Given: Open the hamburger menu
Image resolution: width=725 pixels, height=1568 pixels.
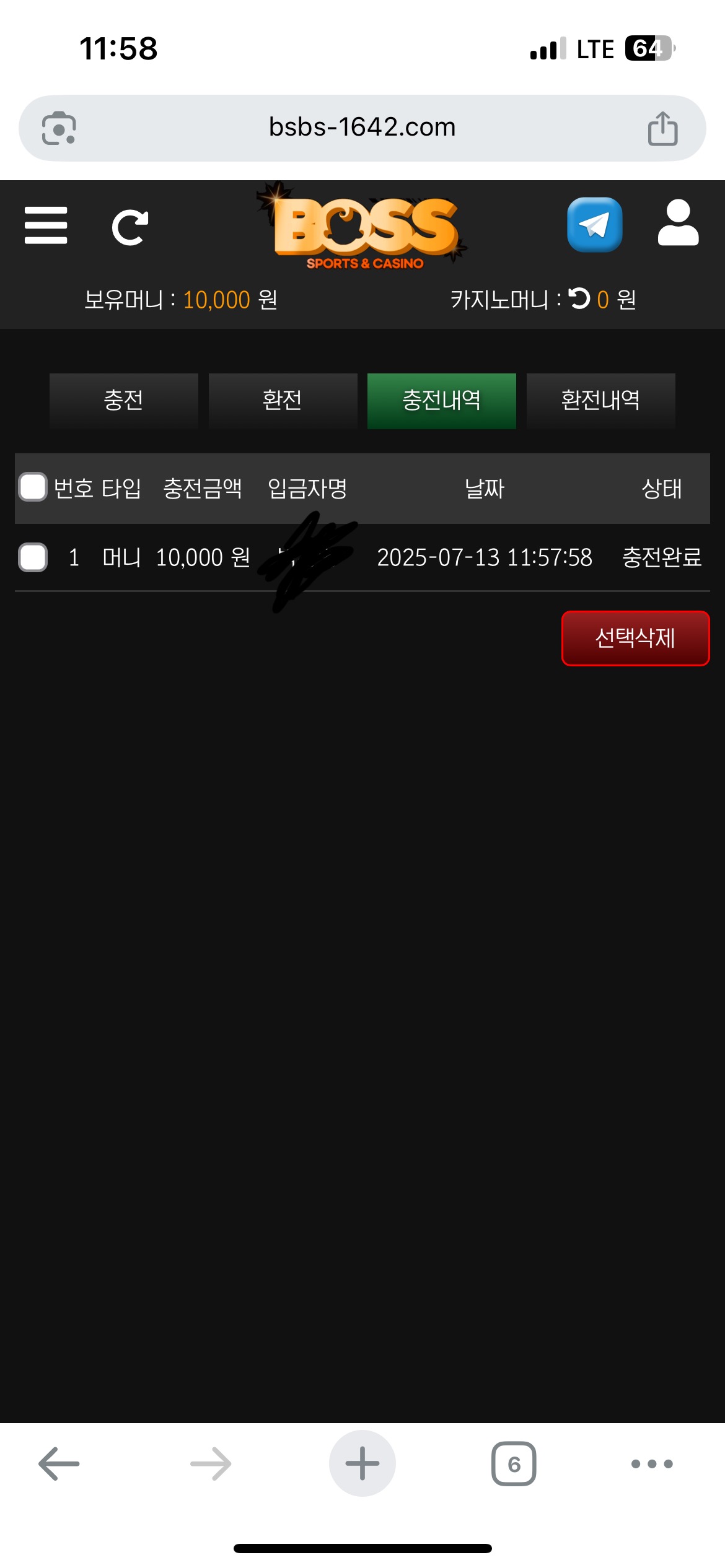Looking at the screenshot, I should [46, 225].
